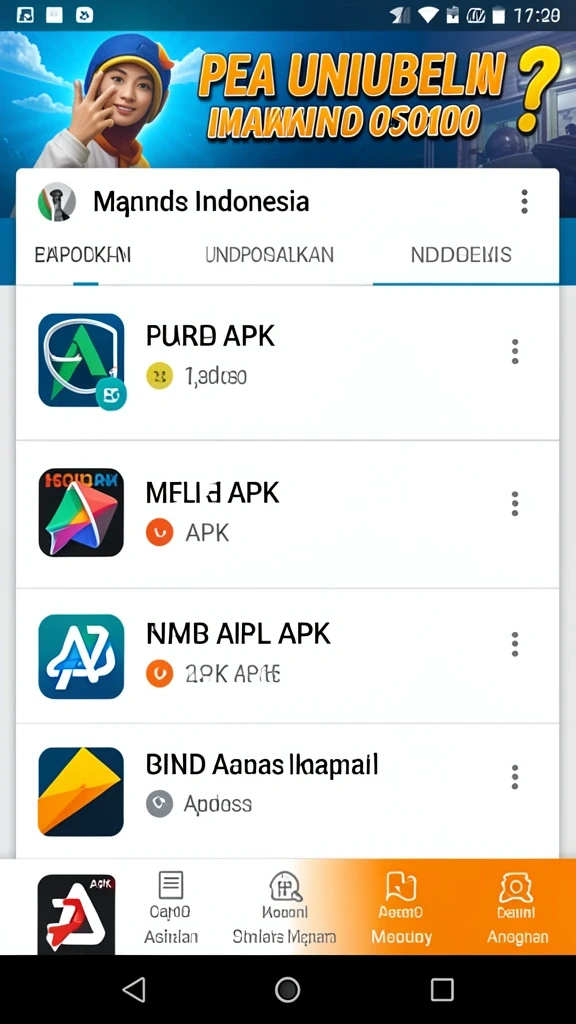Open the PURD APK row
The width and height of the screenshot is (576, 1024).
287,362
